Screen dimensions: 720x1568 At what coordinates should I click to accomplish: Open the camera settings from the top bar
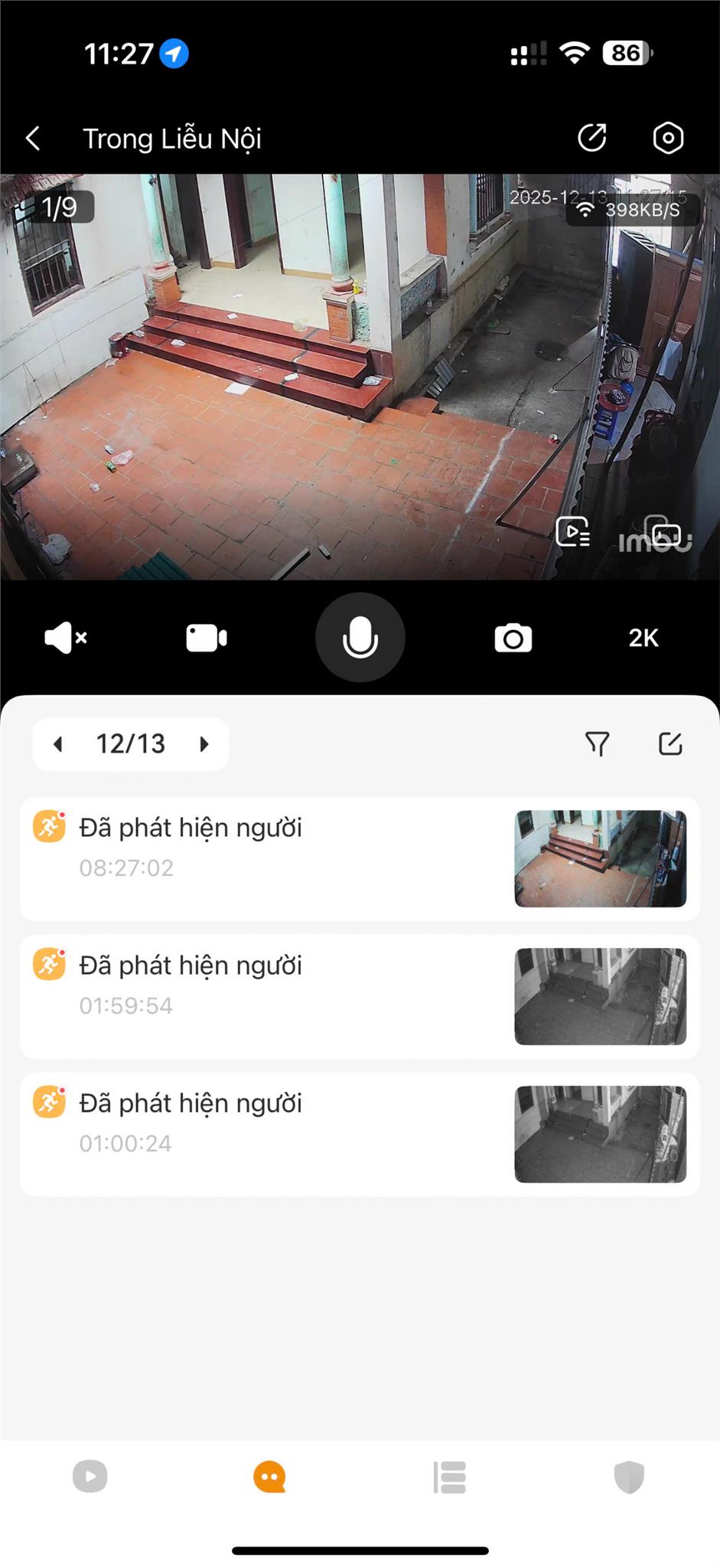coord(668,138)
